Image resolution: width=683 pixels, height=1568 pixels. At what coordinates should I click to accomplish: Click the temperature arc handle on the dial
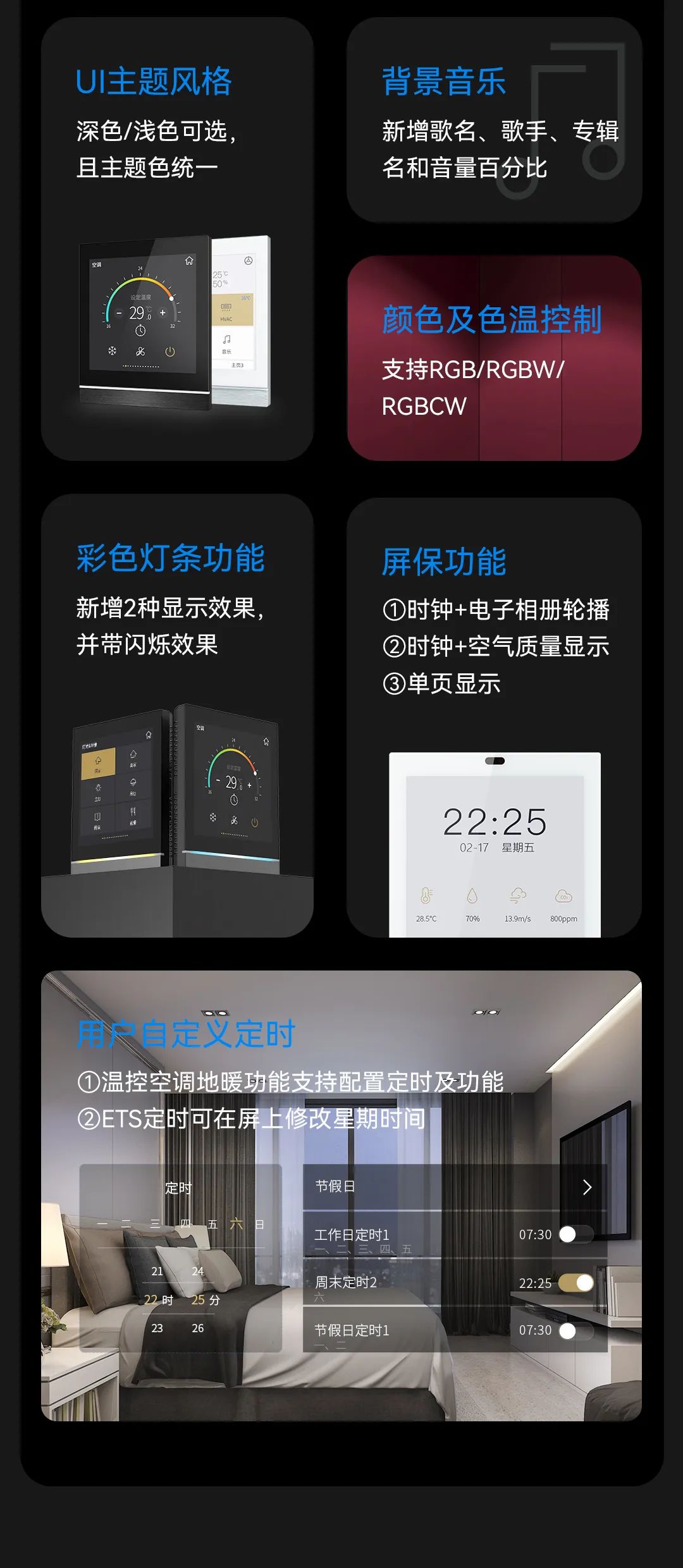[172, 299]
